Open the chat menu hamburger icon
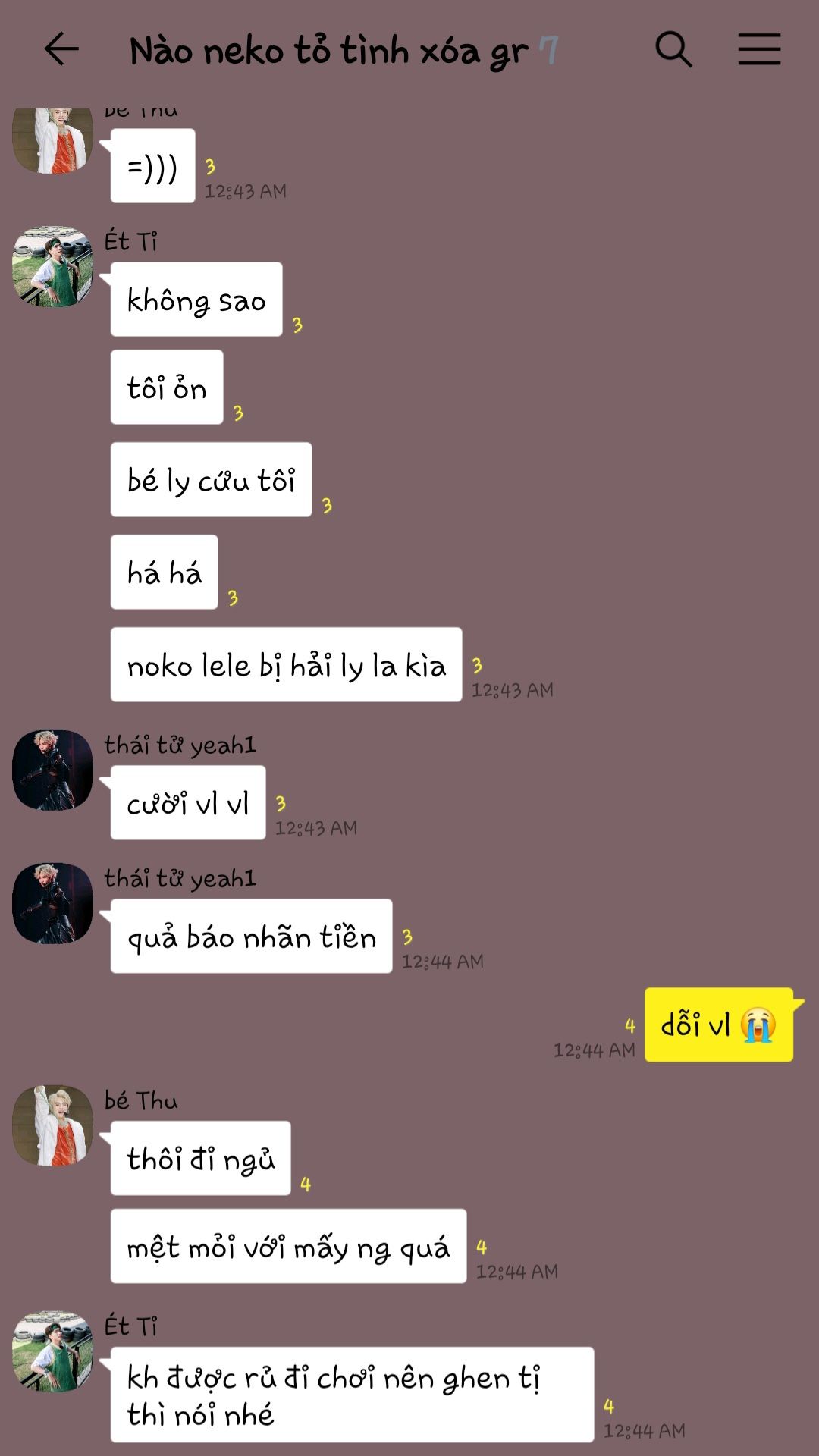Screen dimensions: 819x1456 coord(759,50)
